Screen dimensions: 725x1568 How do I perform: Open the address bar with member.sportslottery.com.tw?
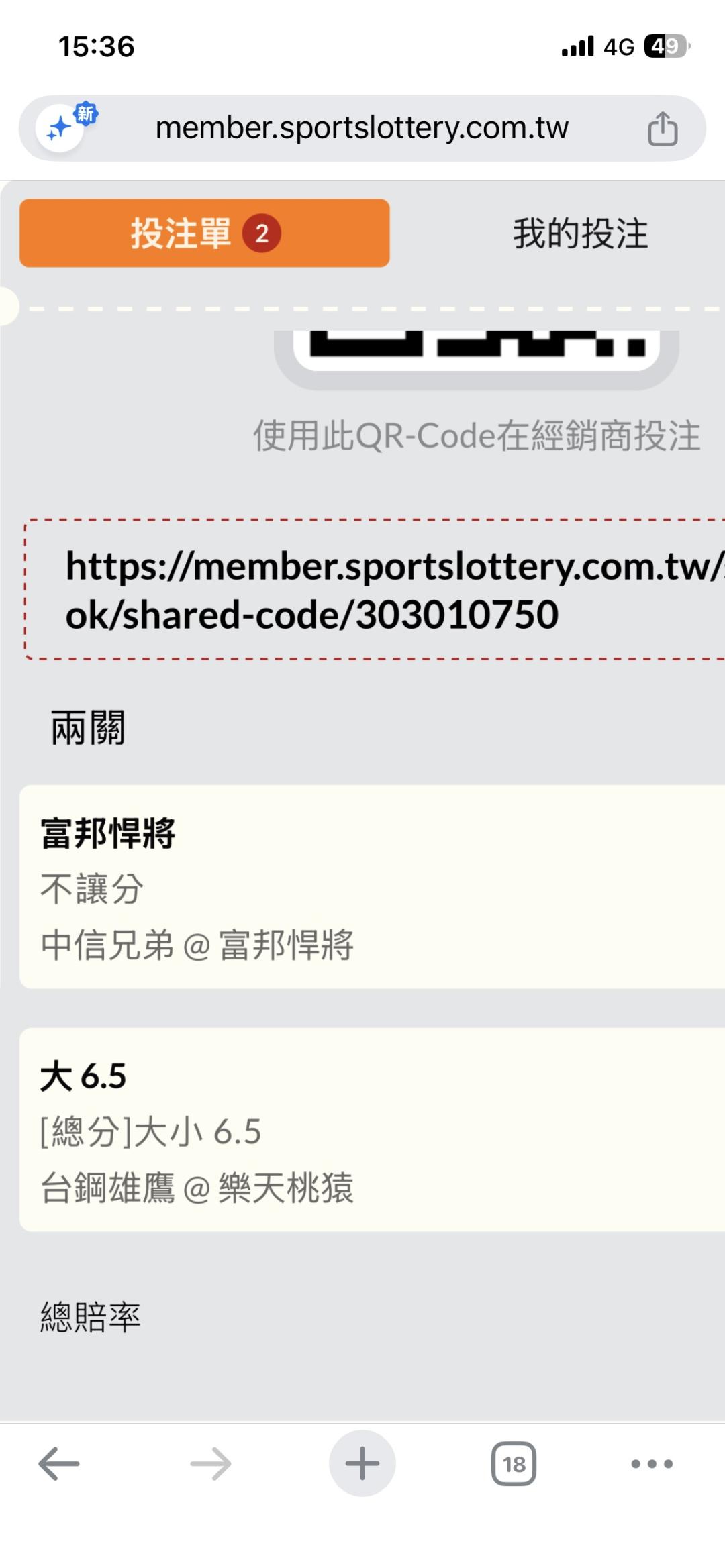362,127
